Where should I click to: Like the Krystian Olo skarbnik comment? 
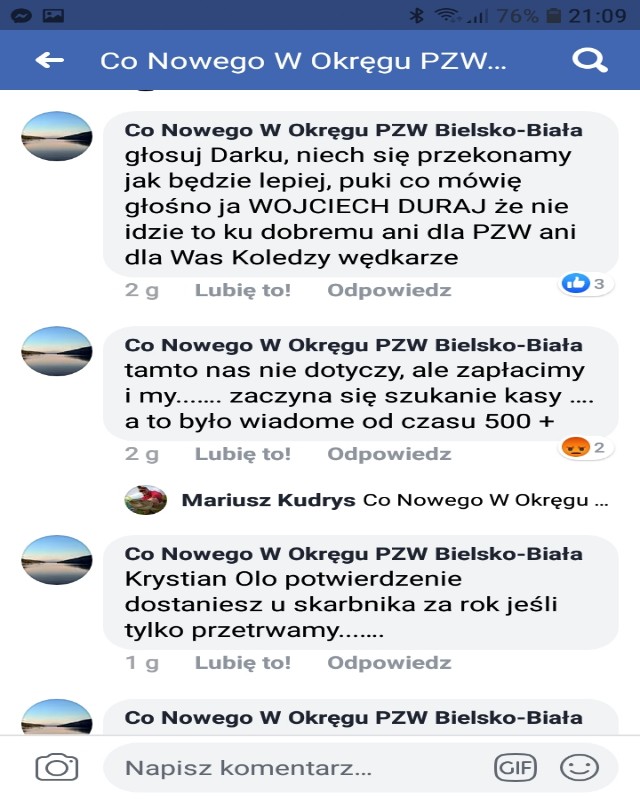tap(243, 663)
